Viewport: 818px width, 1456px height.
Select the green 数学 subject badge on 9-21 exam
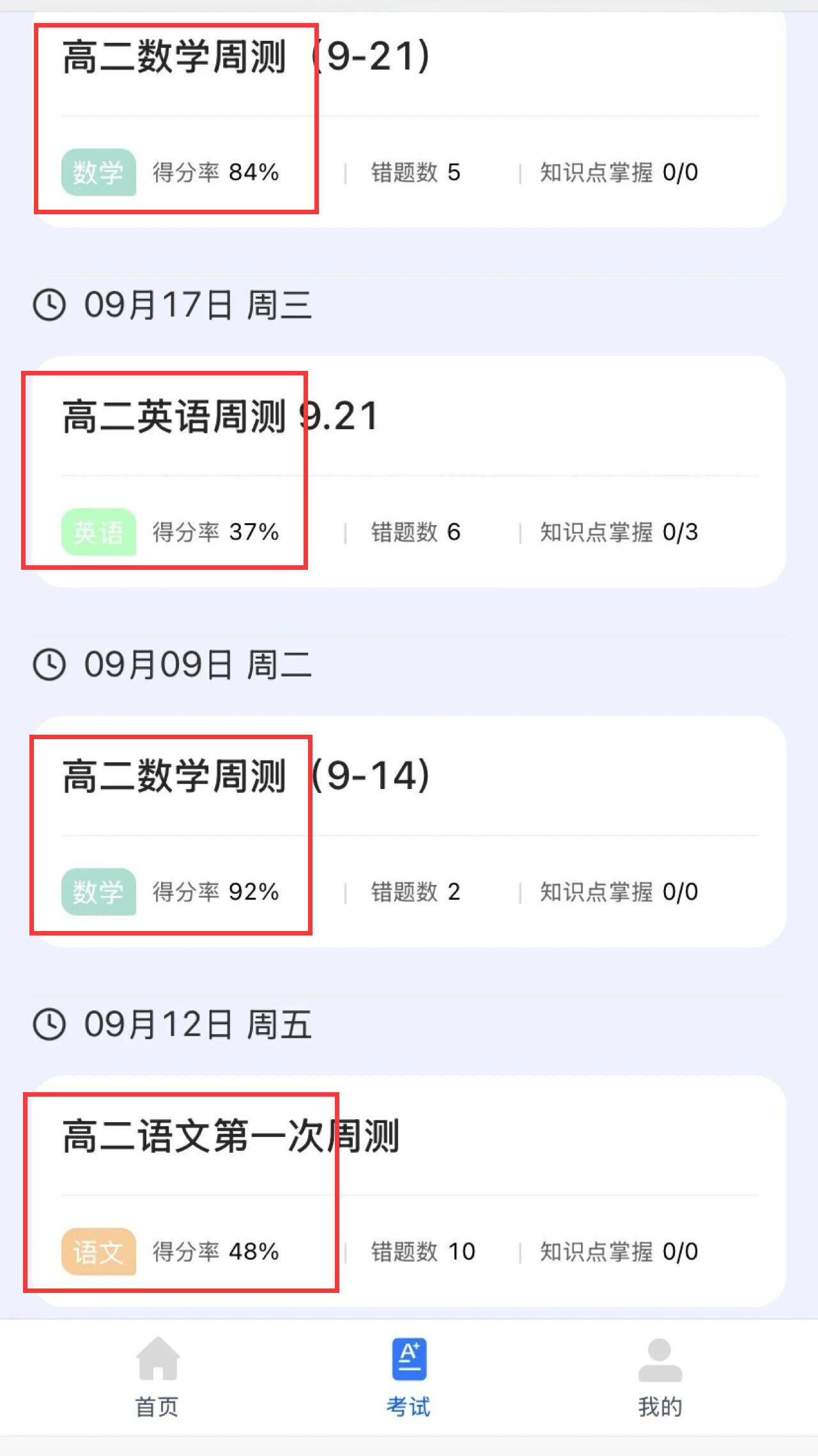pyautogui.click(x=100, y=171)
